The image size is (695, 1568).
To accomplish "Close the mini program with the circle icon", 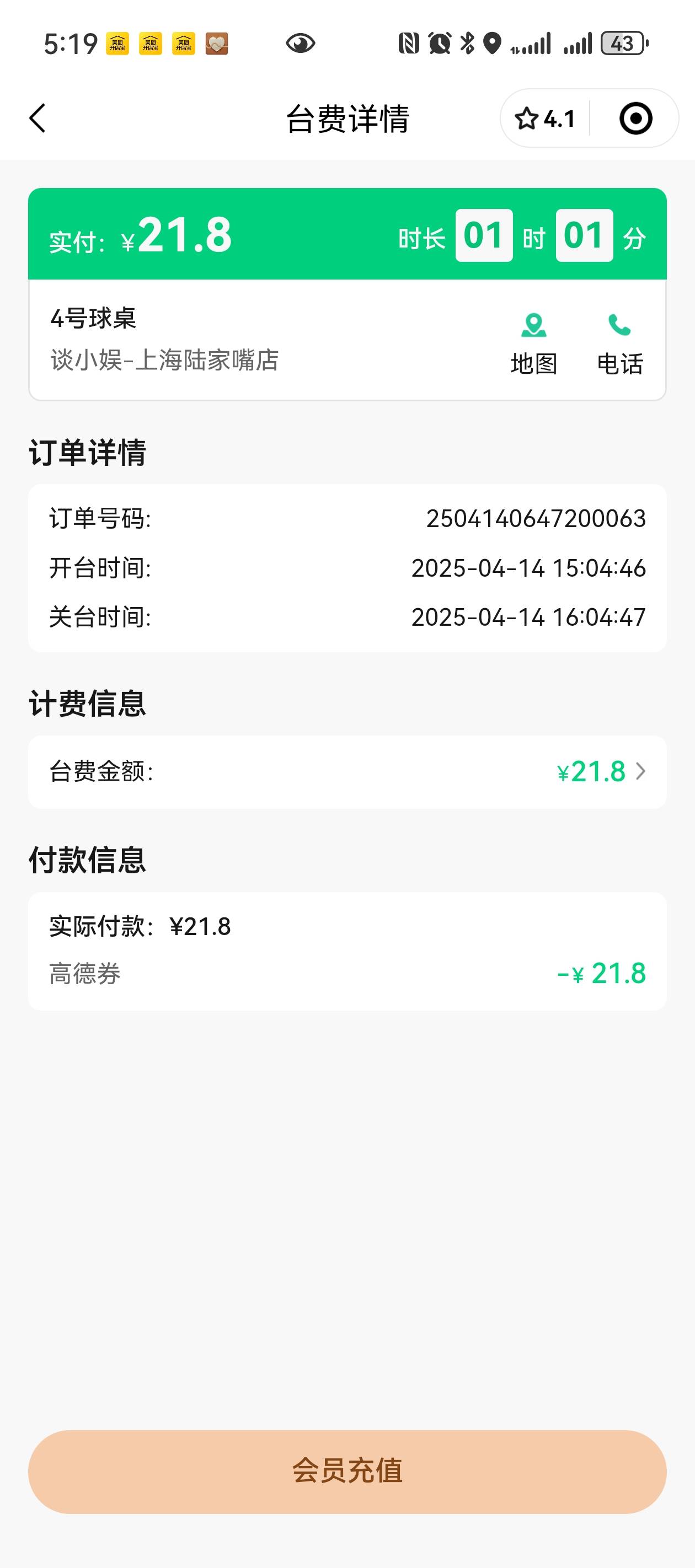I will [x=635, y=119].
